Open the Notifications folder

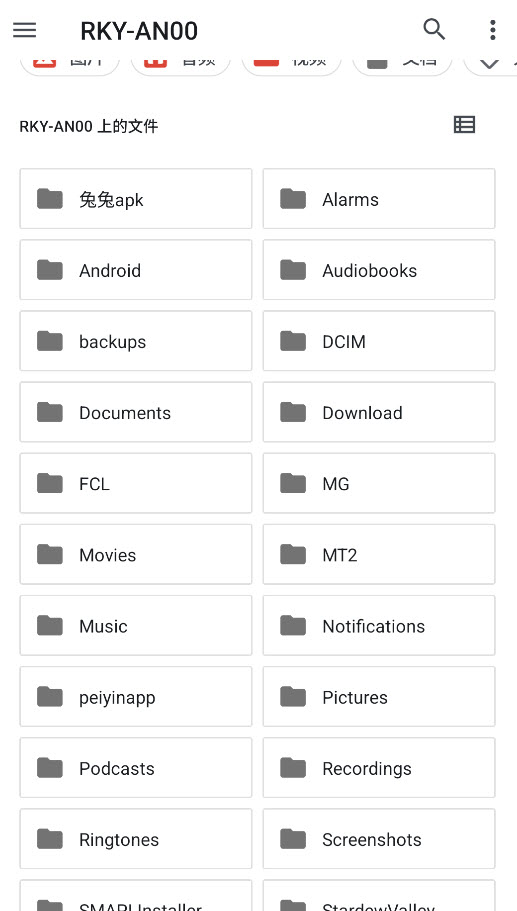(x=379, y=626)
